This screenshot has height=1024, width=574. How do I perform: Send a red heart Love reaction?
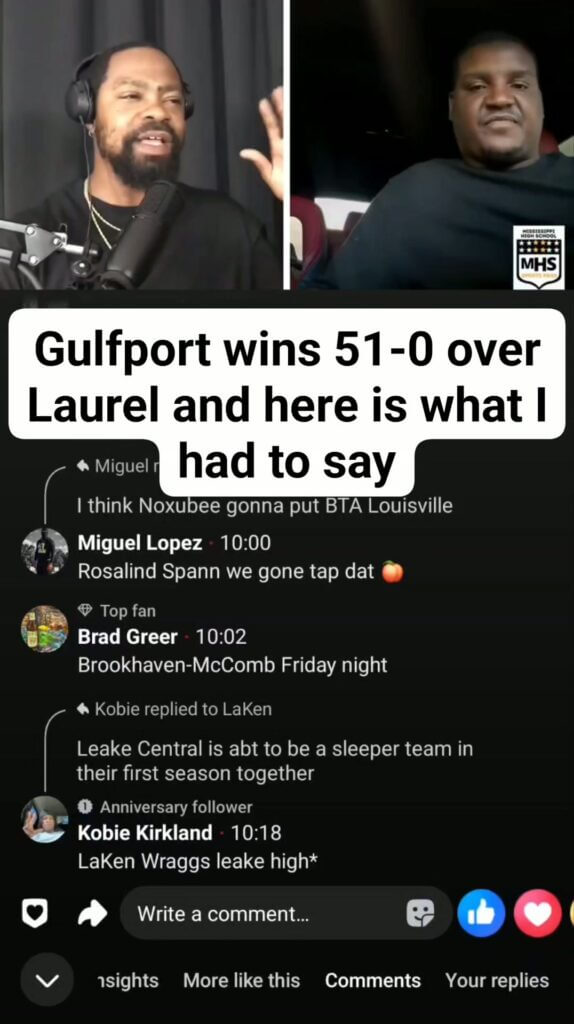(537, 913)
